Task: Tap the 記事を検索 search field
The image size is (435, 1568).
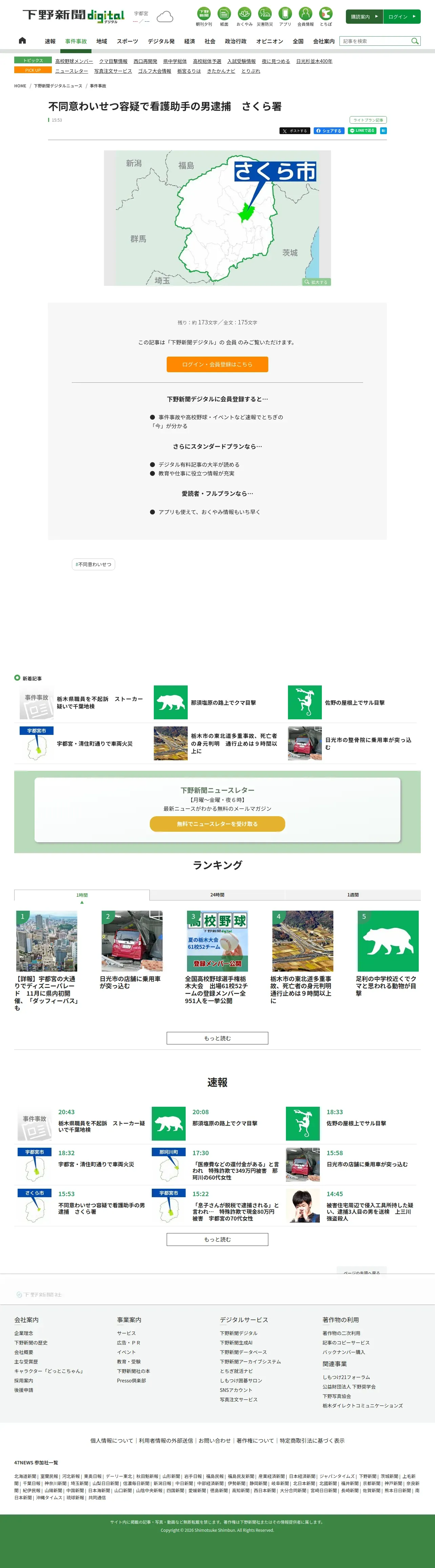Action: [x=376, y=41]
